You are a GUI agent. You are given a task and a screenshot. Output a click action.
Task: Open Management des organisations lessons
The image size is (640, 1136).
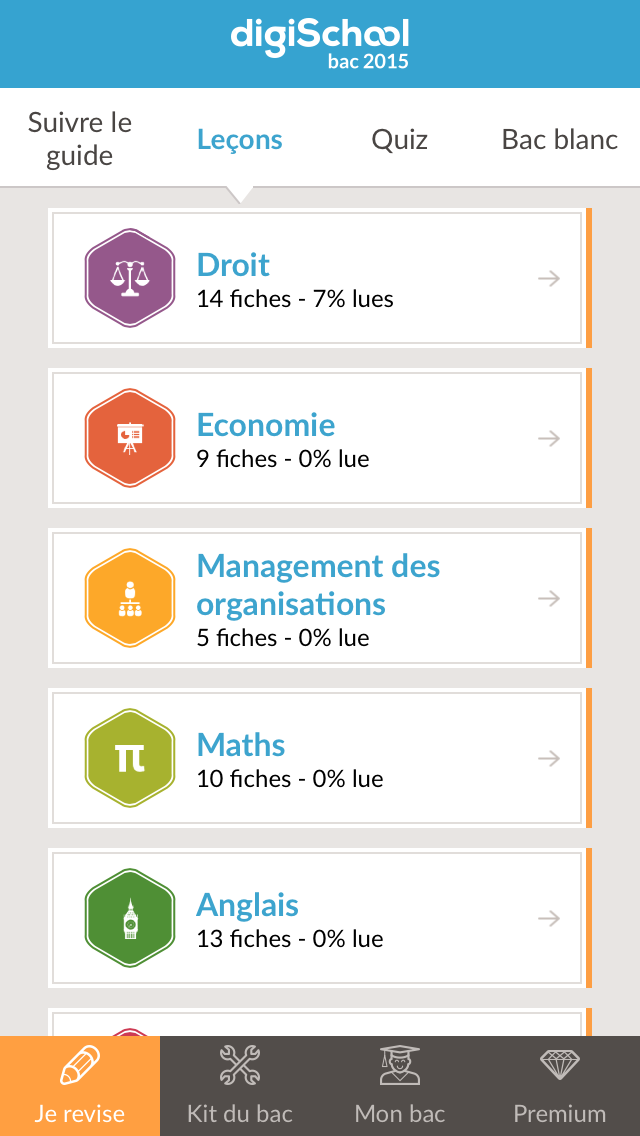tap(316, 598)
